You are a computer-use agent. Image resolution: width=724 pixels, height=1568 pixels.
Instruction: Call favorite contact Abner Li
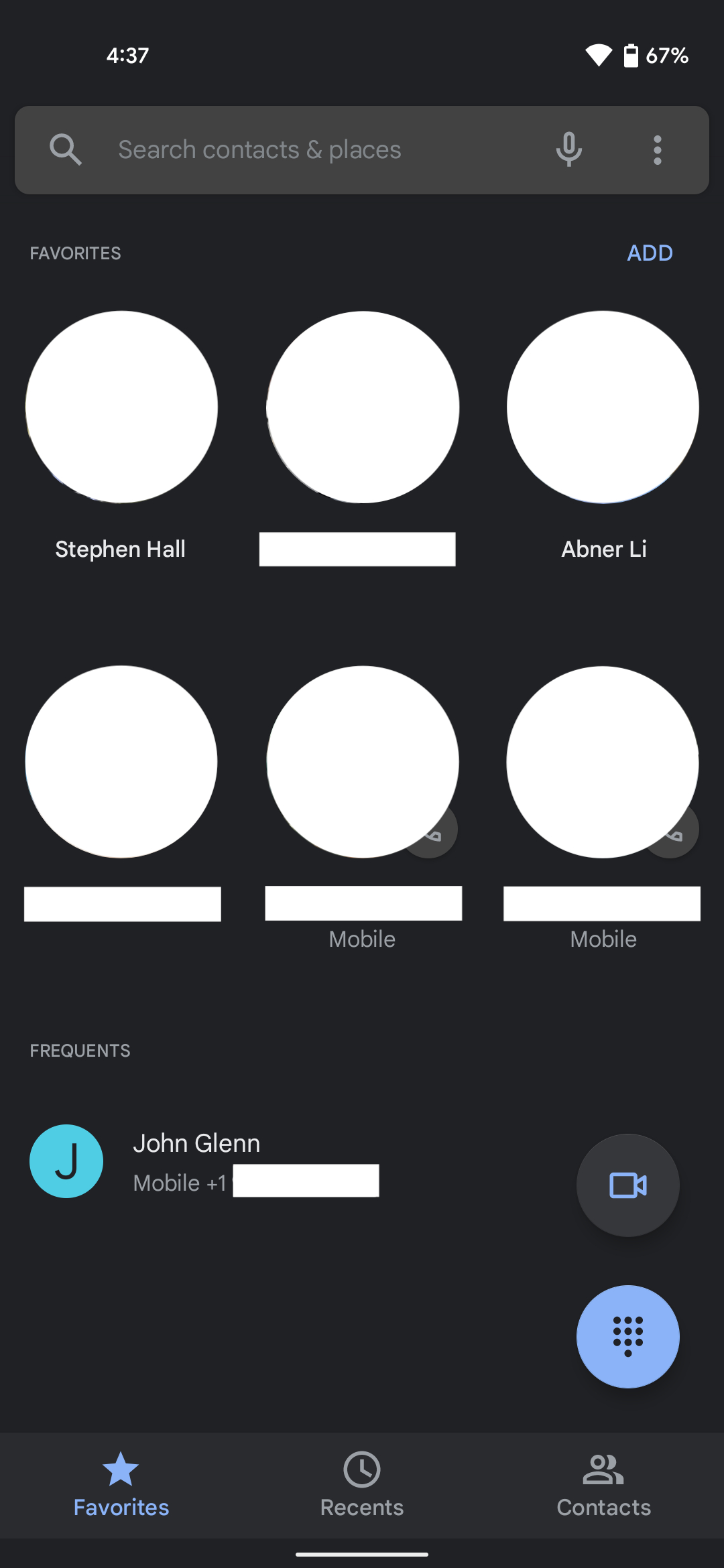point(603,407)
